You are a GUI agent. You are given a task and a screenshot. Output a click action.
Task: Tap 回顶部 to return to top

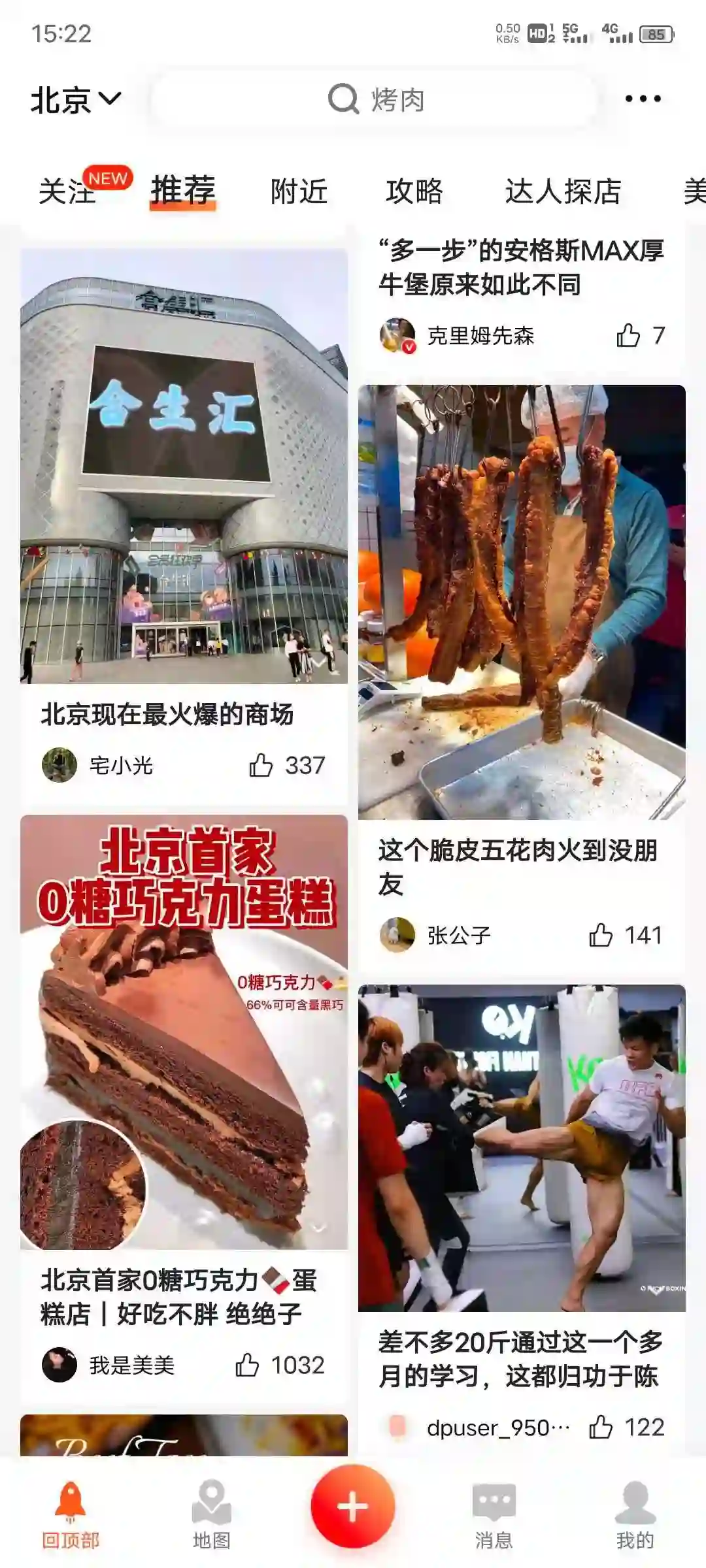click(71, 1516)
